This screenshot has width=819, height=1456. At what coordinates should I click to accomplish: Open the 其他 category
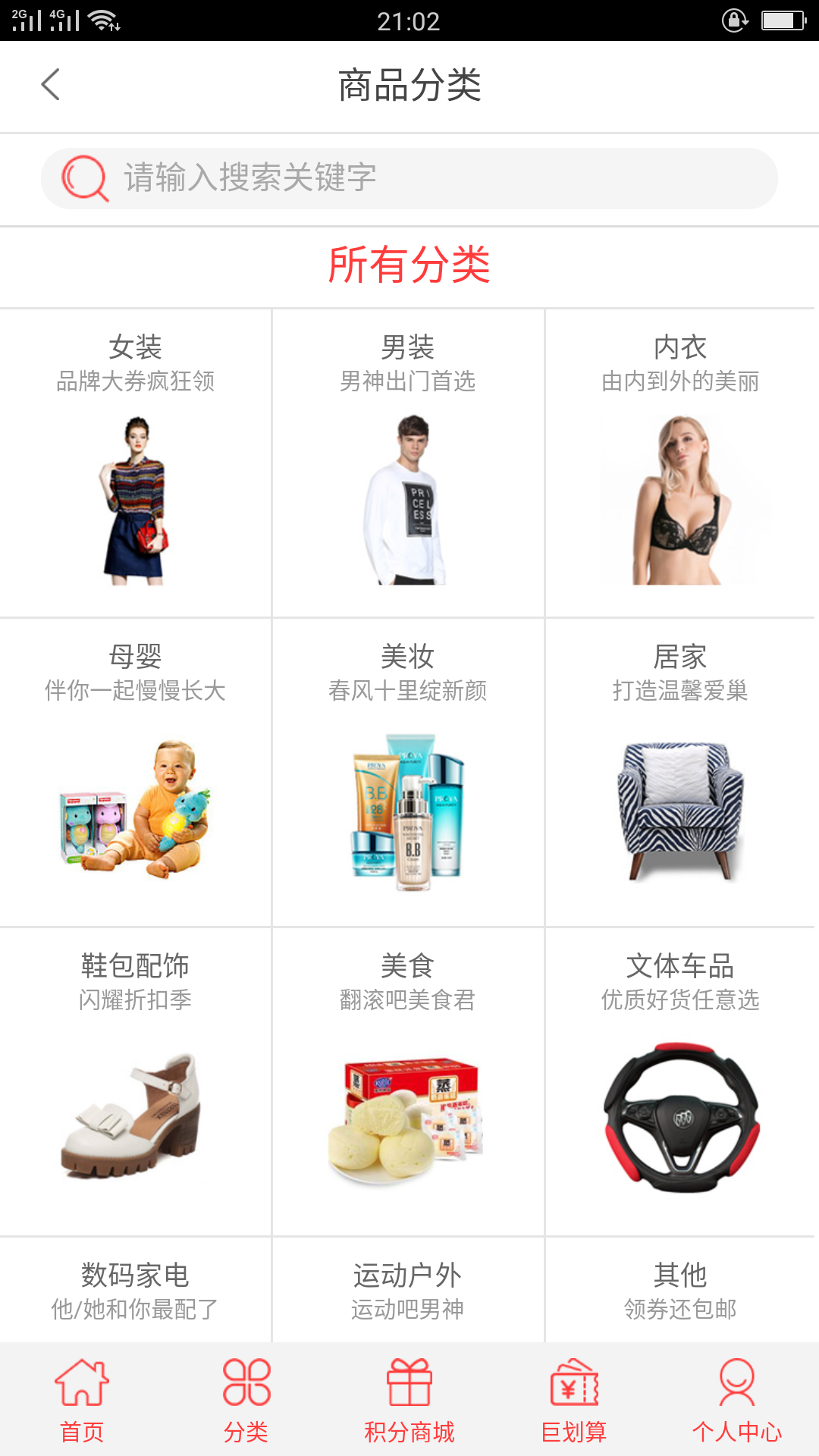click(x=680, y=1290)
